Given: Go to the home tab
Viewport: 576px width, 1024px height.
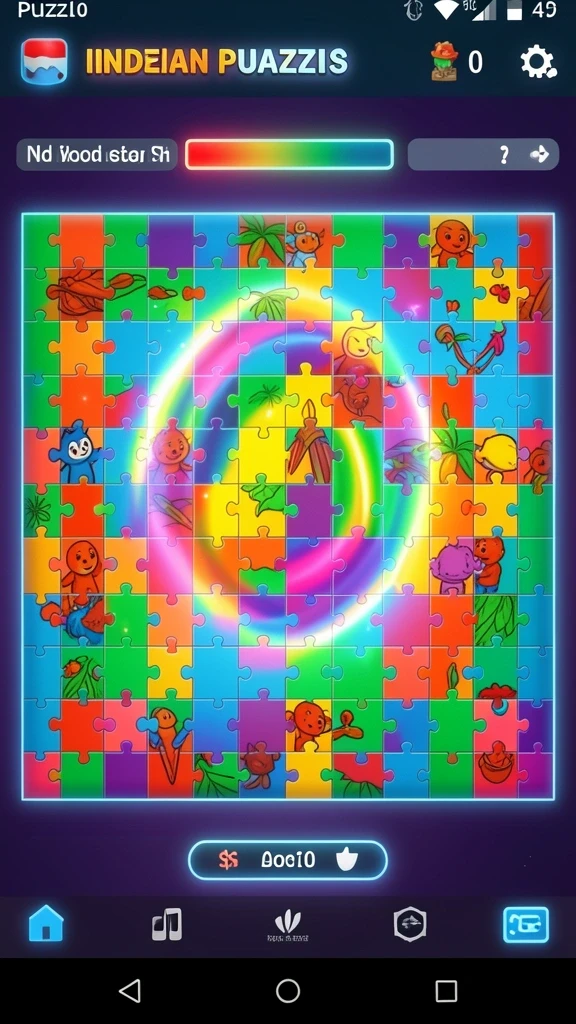Looking at the screenshot, I should click(x=46, y=924).
